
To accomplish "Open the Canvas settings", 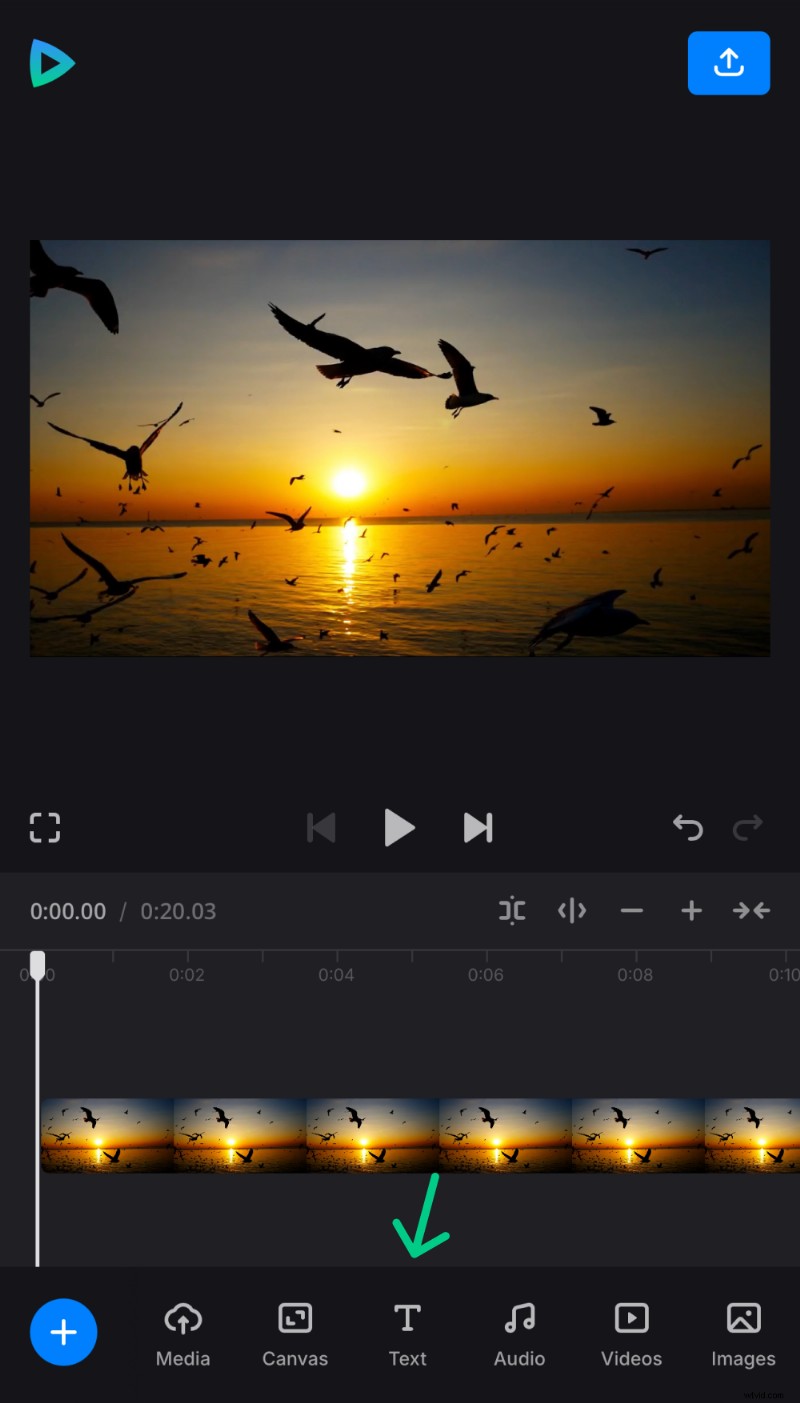I will click(x=295, y=1332).
